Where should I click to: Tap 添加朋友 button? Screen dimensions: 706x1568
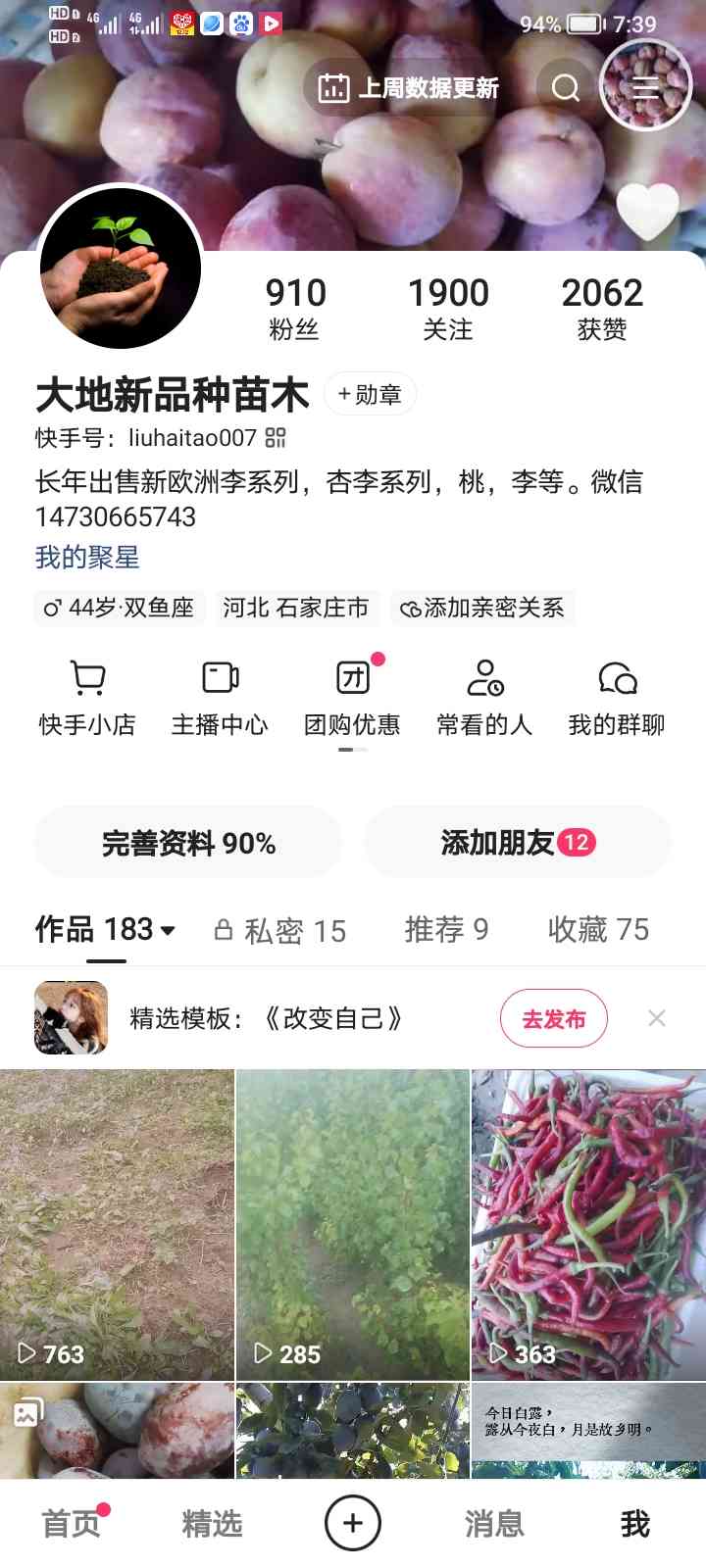(x=517, y=843)
